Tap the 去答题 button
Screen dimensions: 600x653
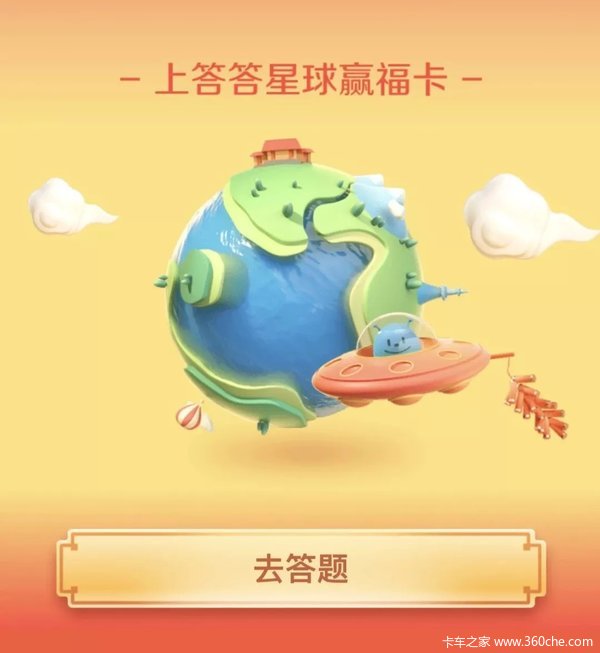pyautogui.click(x=299, y=568)
